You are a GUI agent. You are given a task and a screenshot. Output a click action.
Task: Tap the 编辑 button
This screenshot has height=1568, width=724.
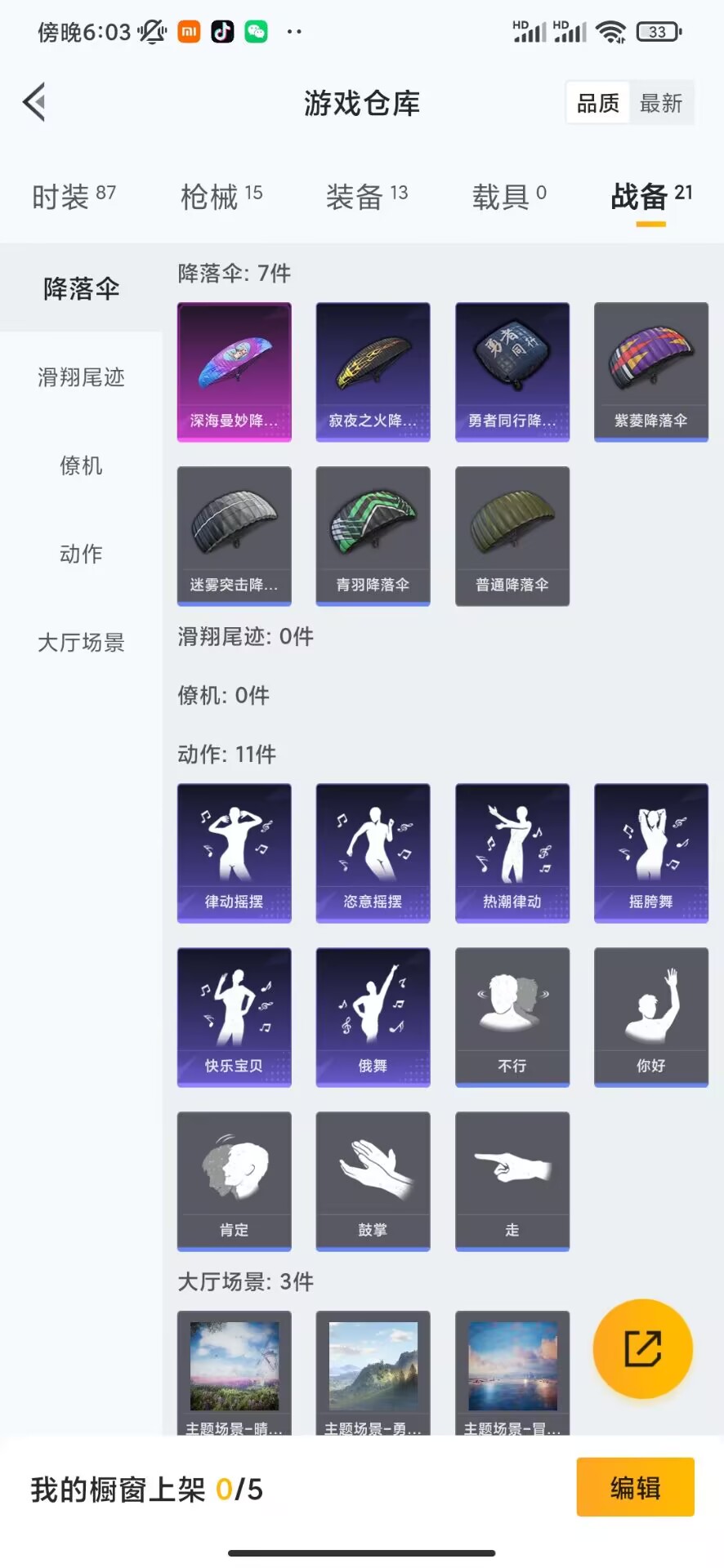[635, 1487]
